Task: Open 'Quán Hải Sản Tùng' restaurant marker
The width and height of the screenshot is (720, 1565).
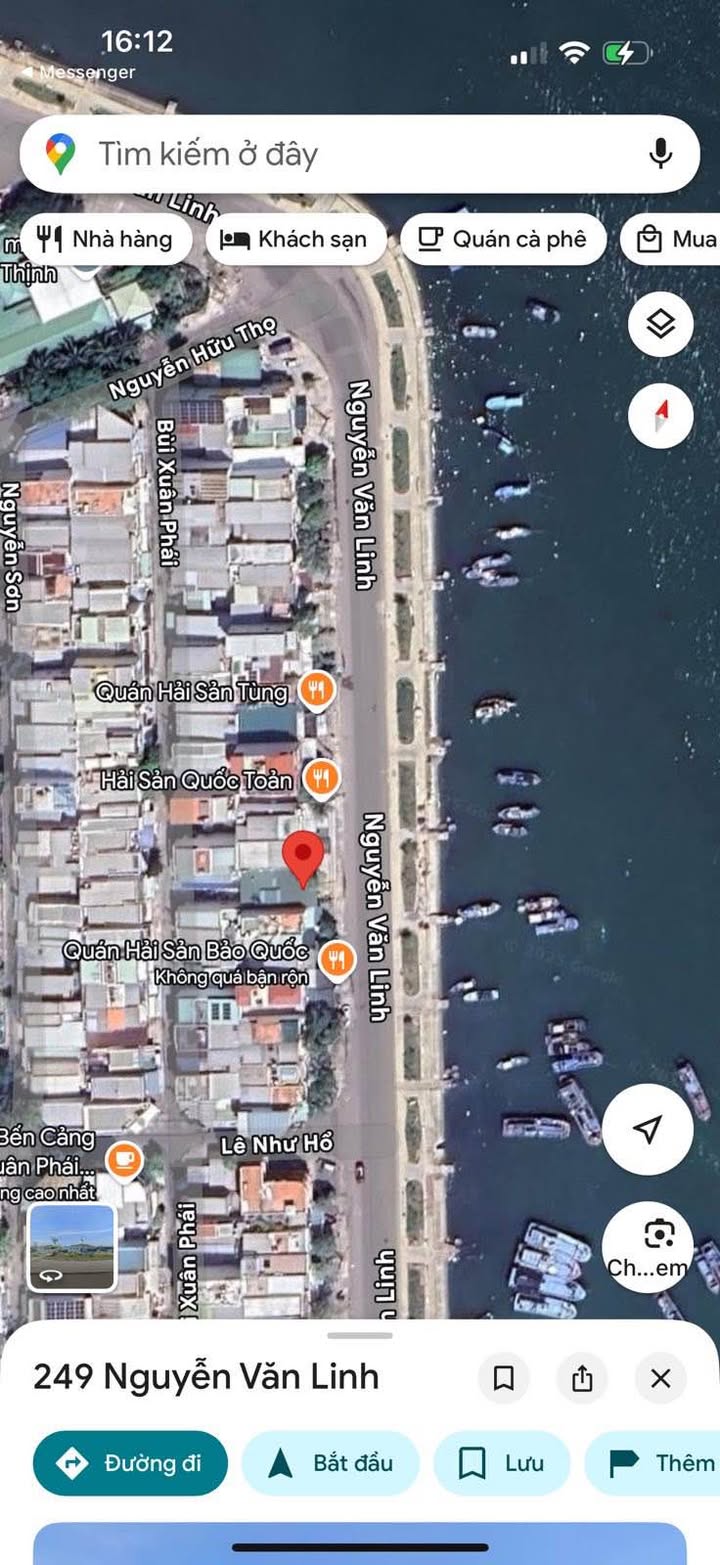Action: point(317,689)
